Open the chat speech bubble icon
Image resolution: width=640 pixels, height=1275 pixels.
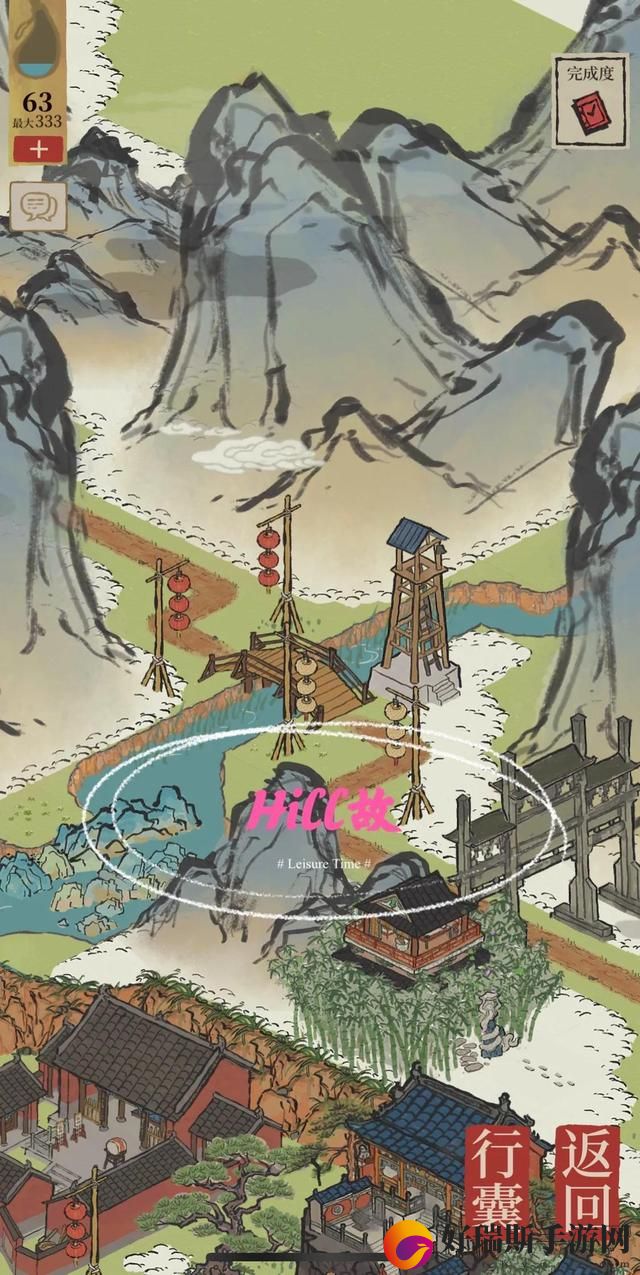tap(38, 207)
